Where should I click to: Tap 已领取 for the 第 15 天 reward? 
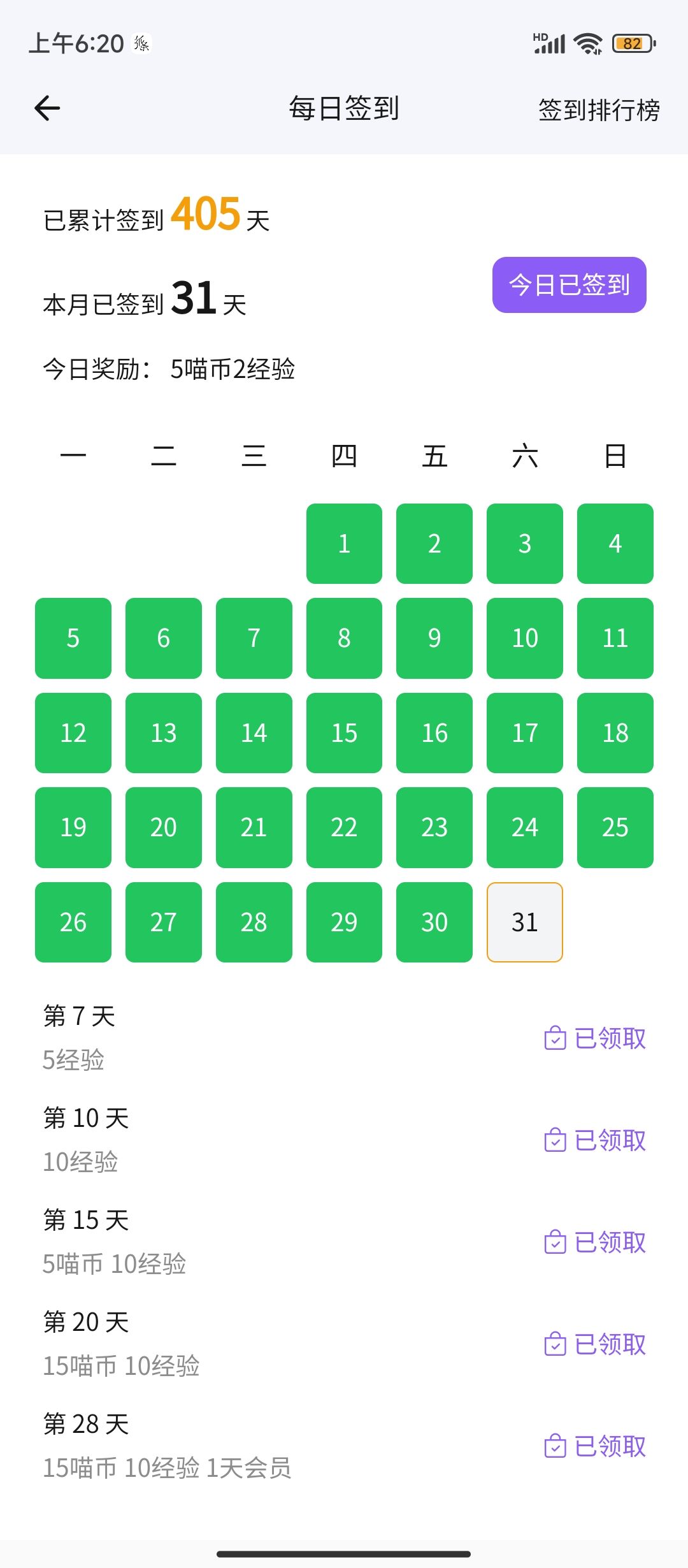[x=595, y=1242]
